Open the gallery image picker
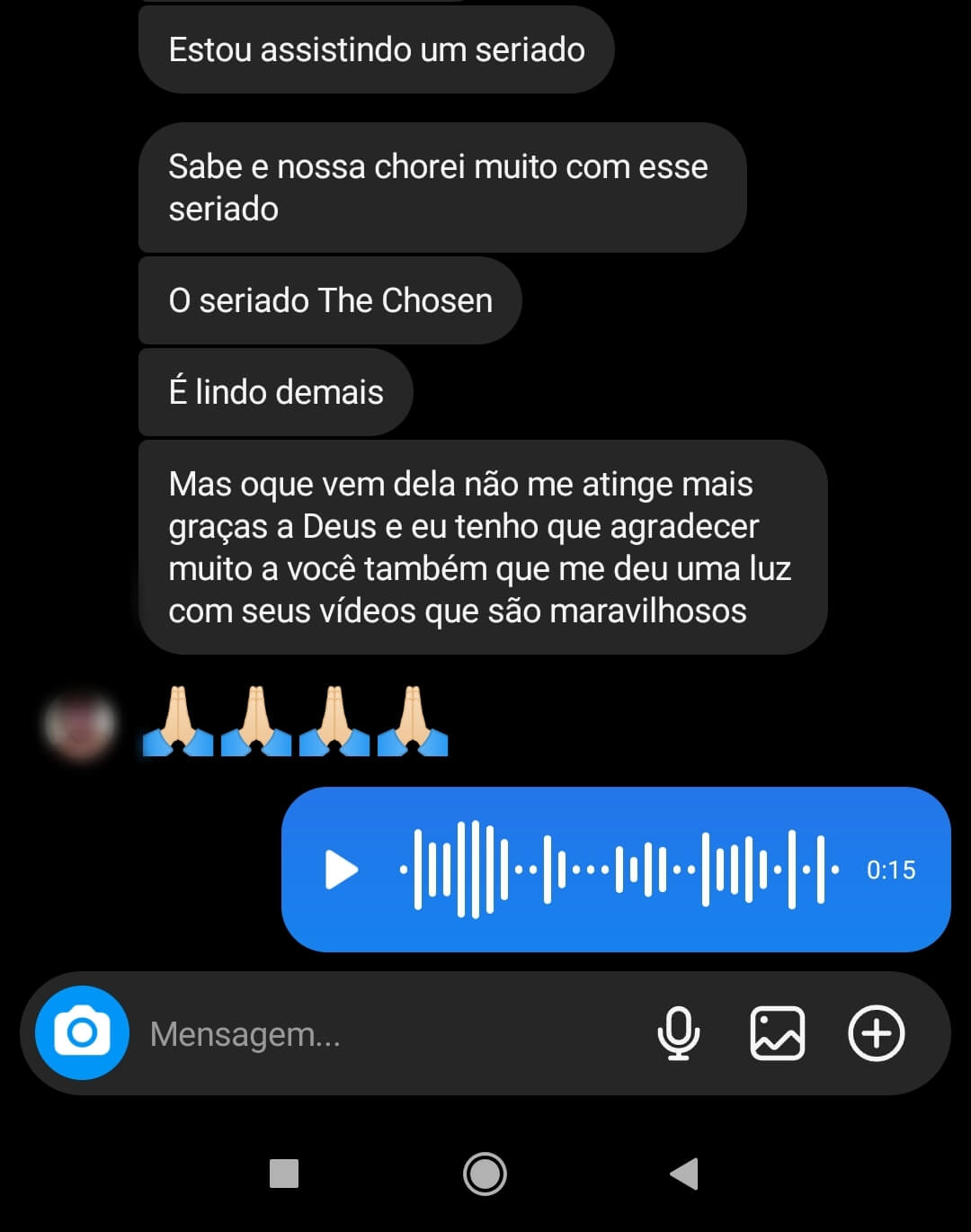971x1232 pixels. (777, 1033)
